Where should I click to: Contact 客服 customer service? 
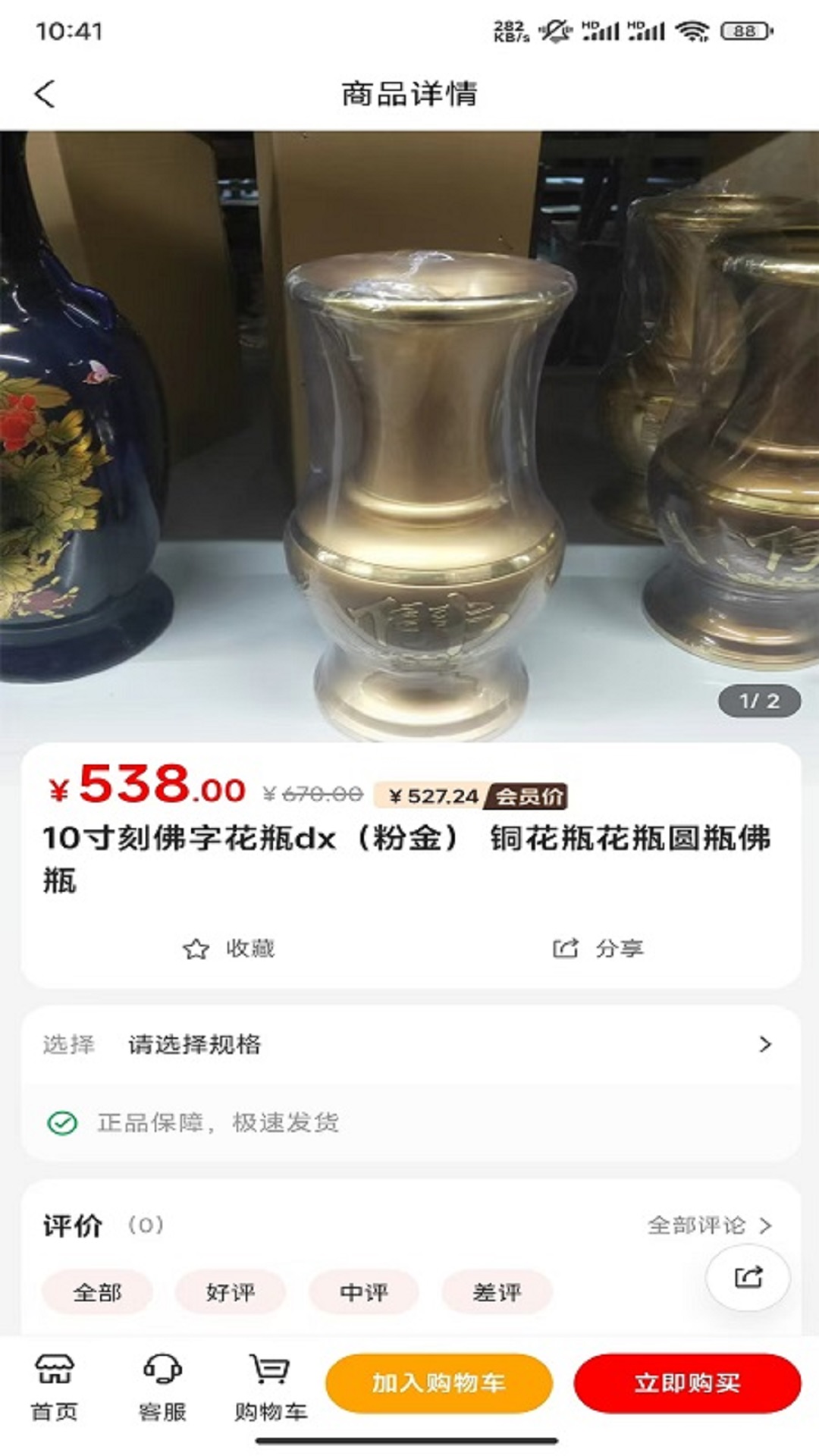pos(162,1386)
